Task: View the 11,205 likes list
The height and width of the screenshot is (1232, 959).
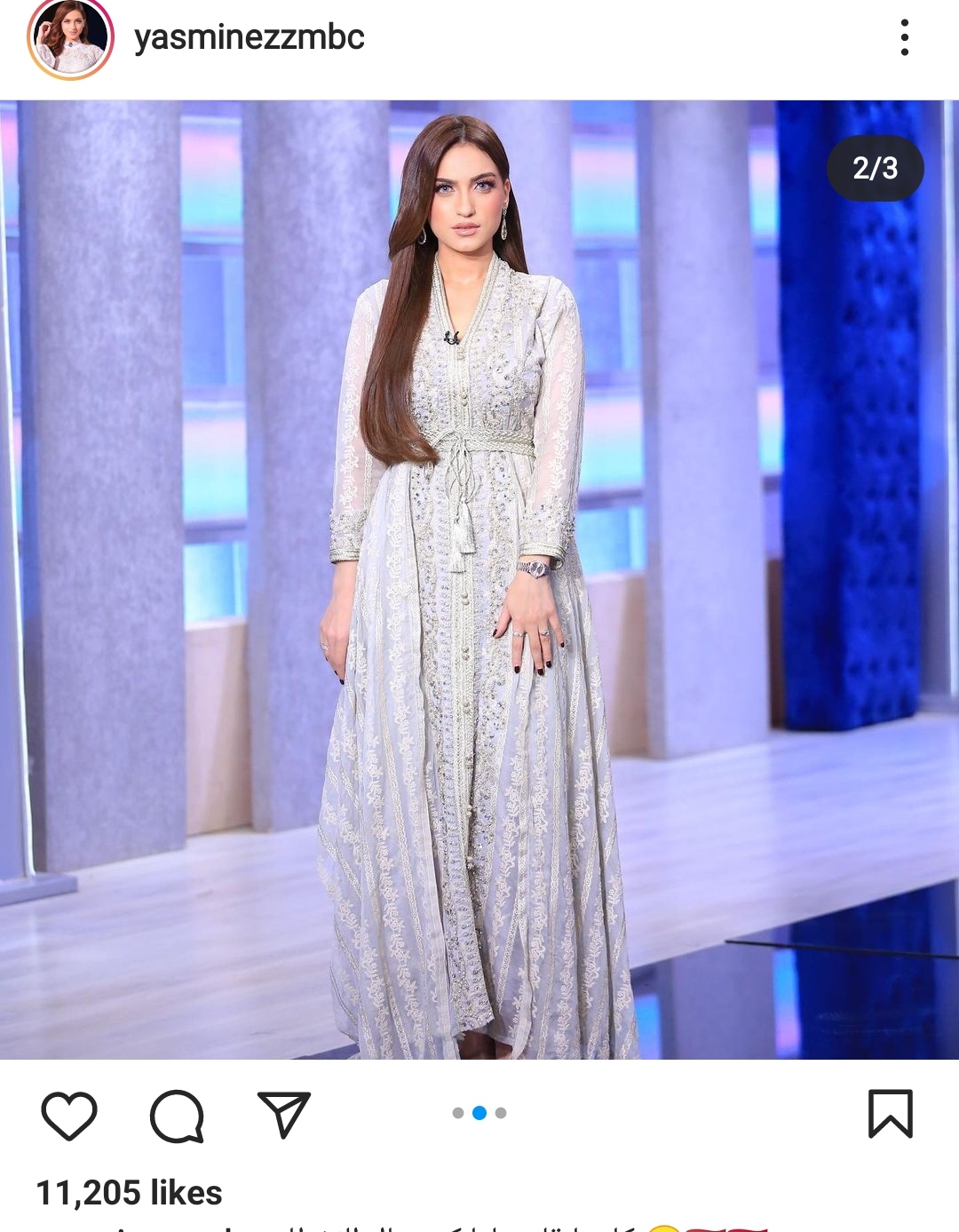Action: (x=129, y=1192)
